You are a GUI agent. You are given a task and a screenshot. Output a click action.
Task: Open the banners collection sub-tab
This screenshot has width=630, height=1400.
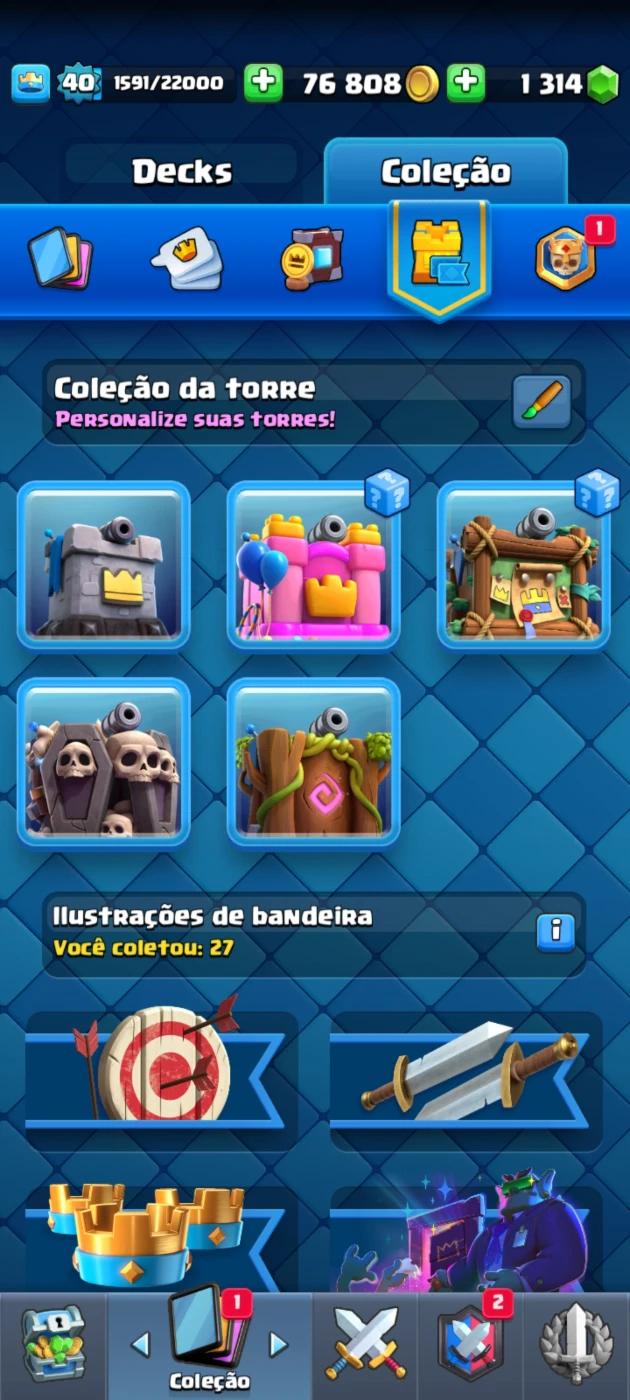[313, 257]
